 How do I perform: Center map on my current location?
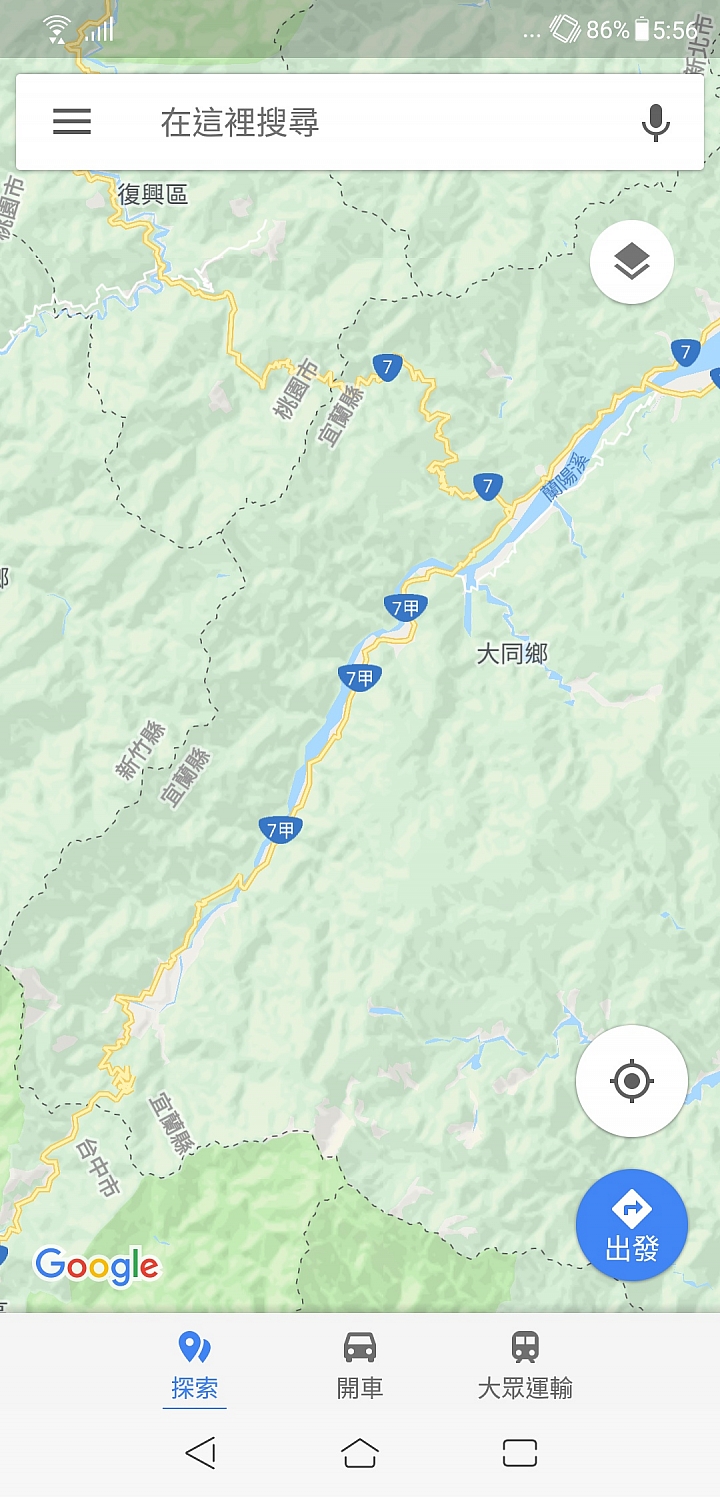click(631, 1080)
